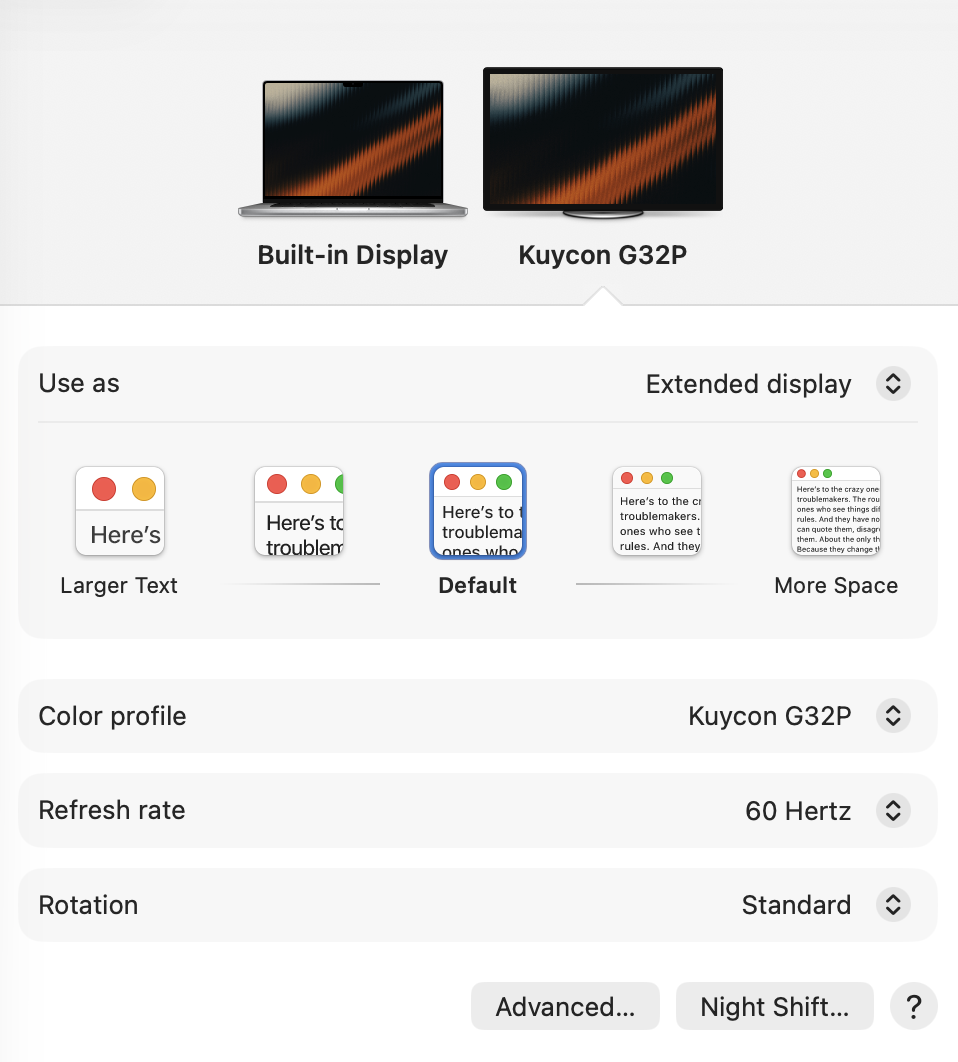
Task: Choose Larger Text resolution
Action: 120,511
